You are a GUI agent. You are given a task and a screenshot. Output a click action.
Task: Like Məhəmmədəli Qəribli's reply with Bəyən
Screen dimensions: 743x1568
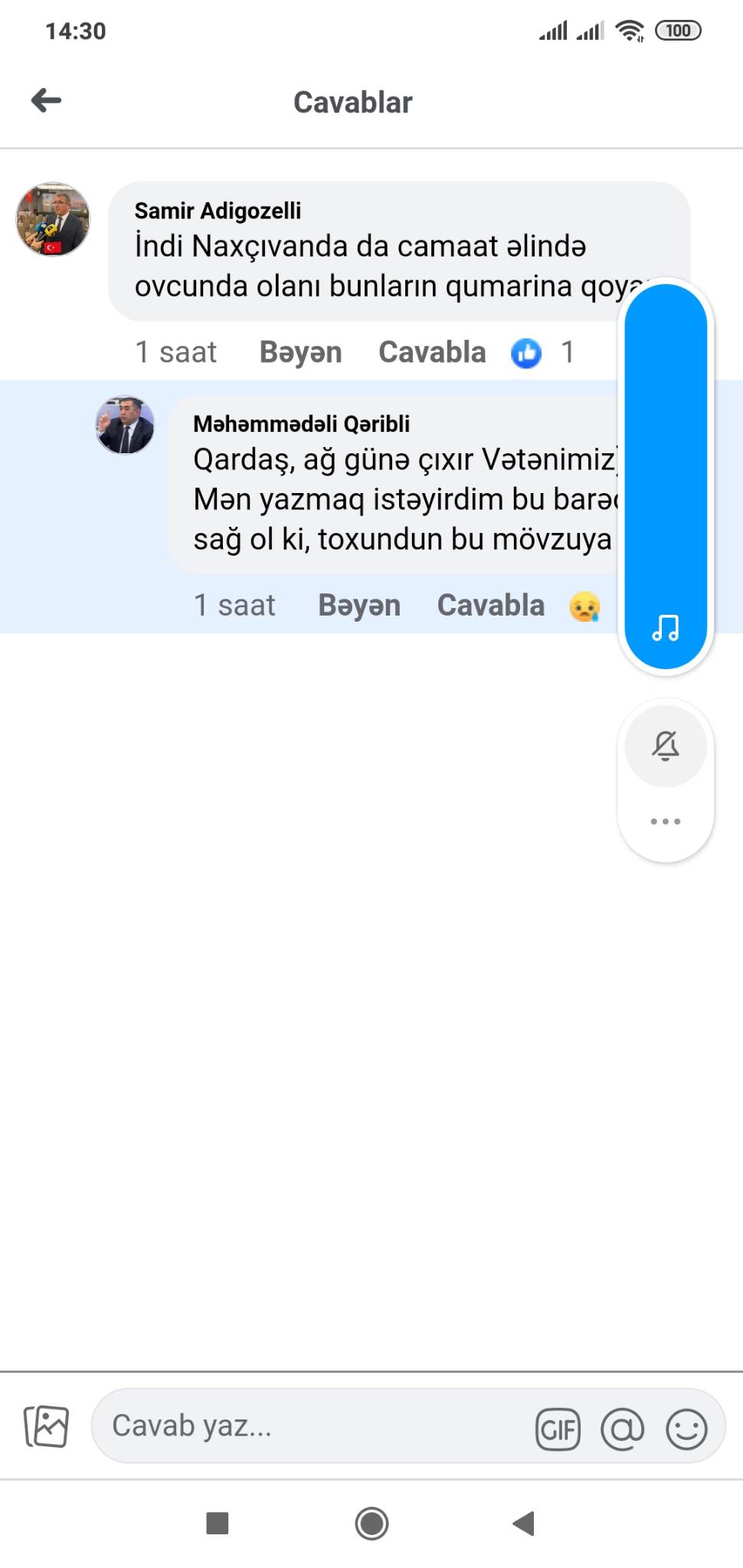click(x=359, y=605)
